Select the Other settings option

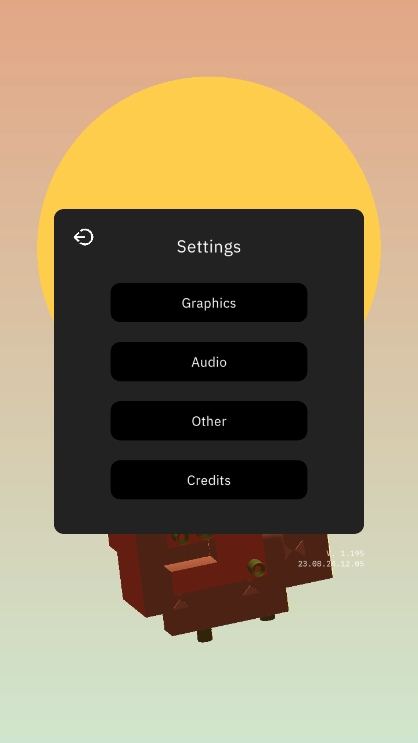pyautogui.click(x=209, y=421)
